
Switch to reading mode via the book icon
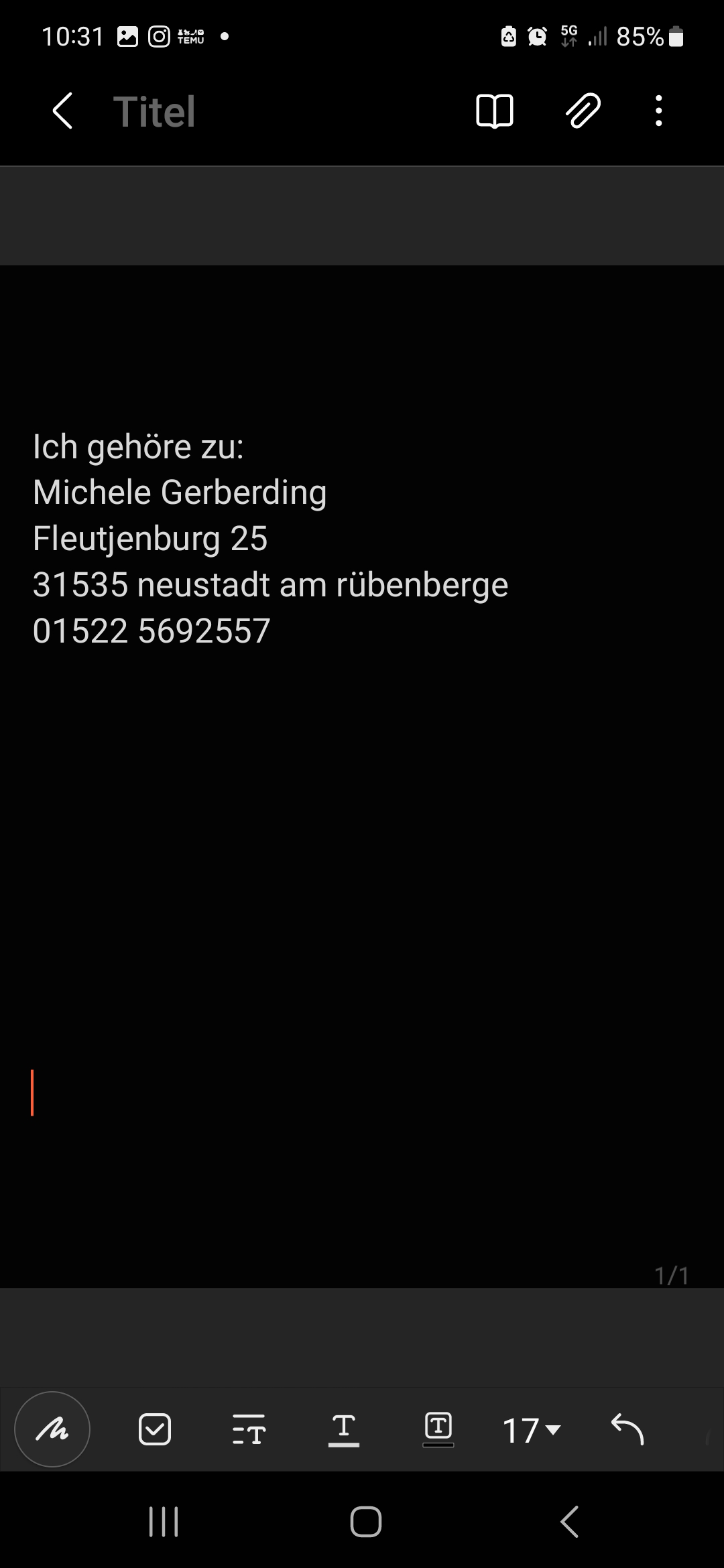495,111
